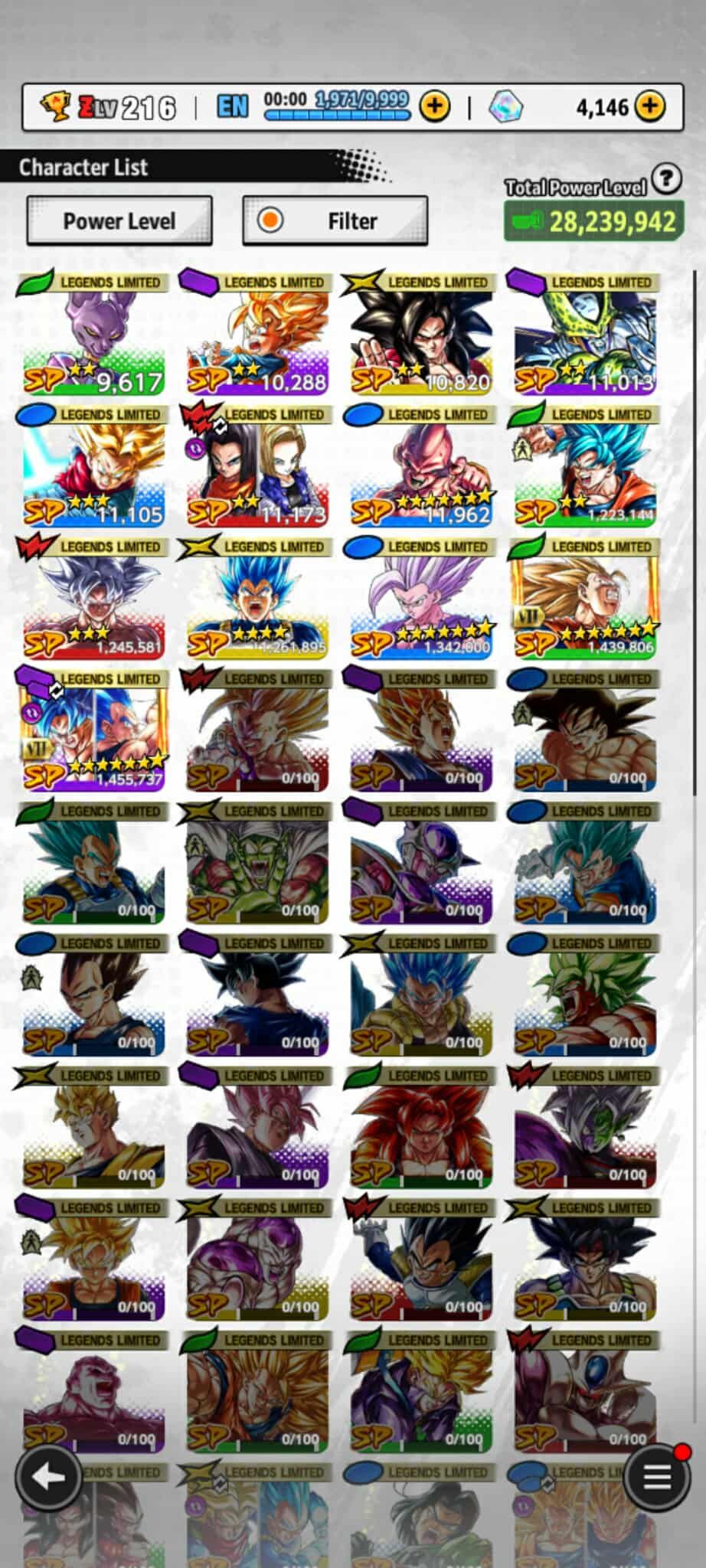The width and height of the screenshot is (706, 1568).
Task: Add crystals with the plus button
Action: pyautogui.click(x=649, y=106)
